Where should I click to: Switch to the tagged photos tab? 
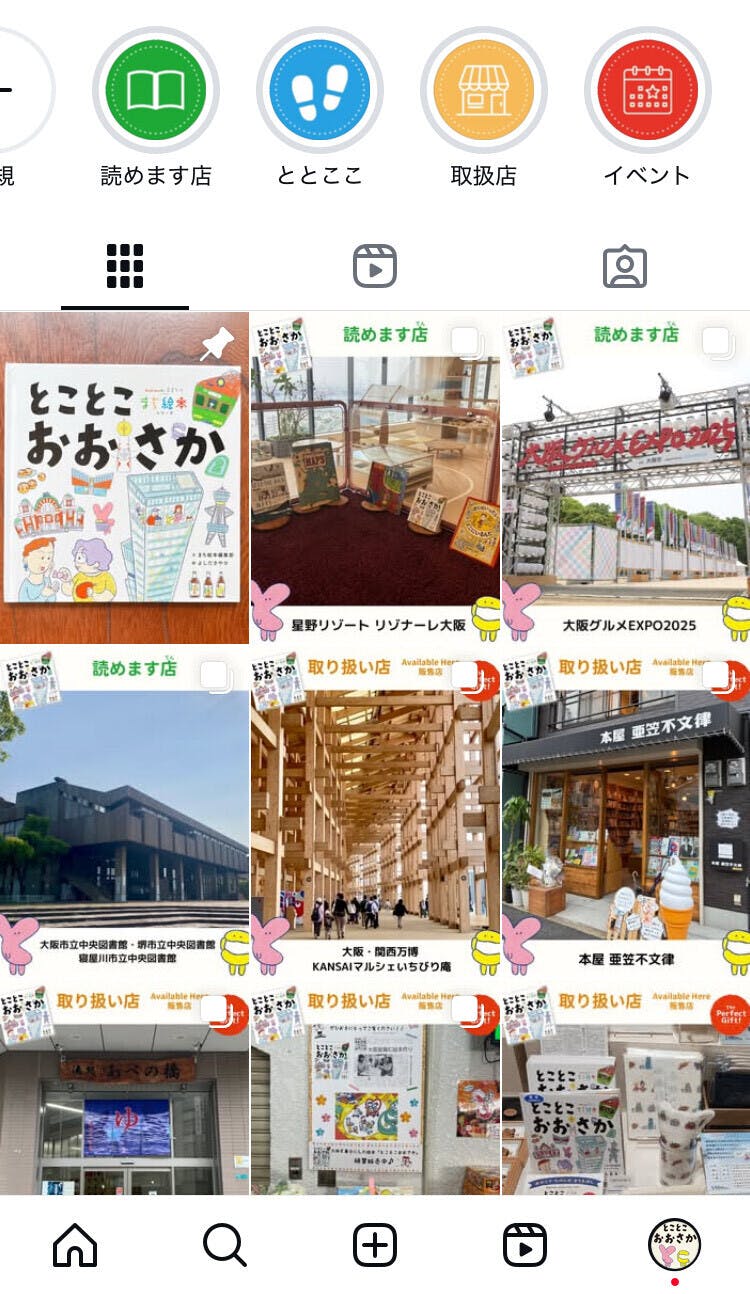[x=625, y=267]
